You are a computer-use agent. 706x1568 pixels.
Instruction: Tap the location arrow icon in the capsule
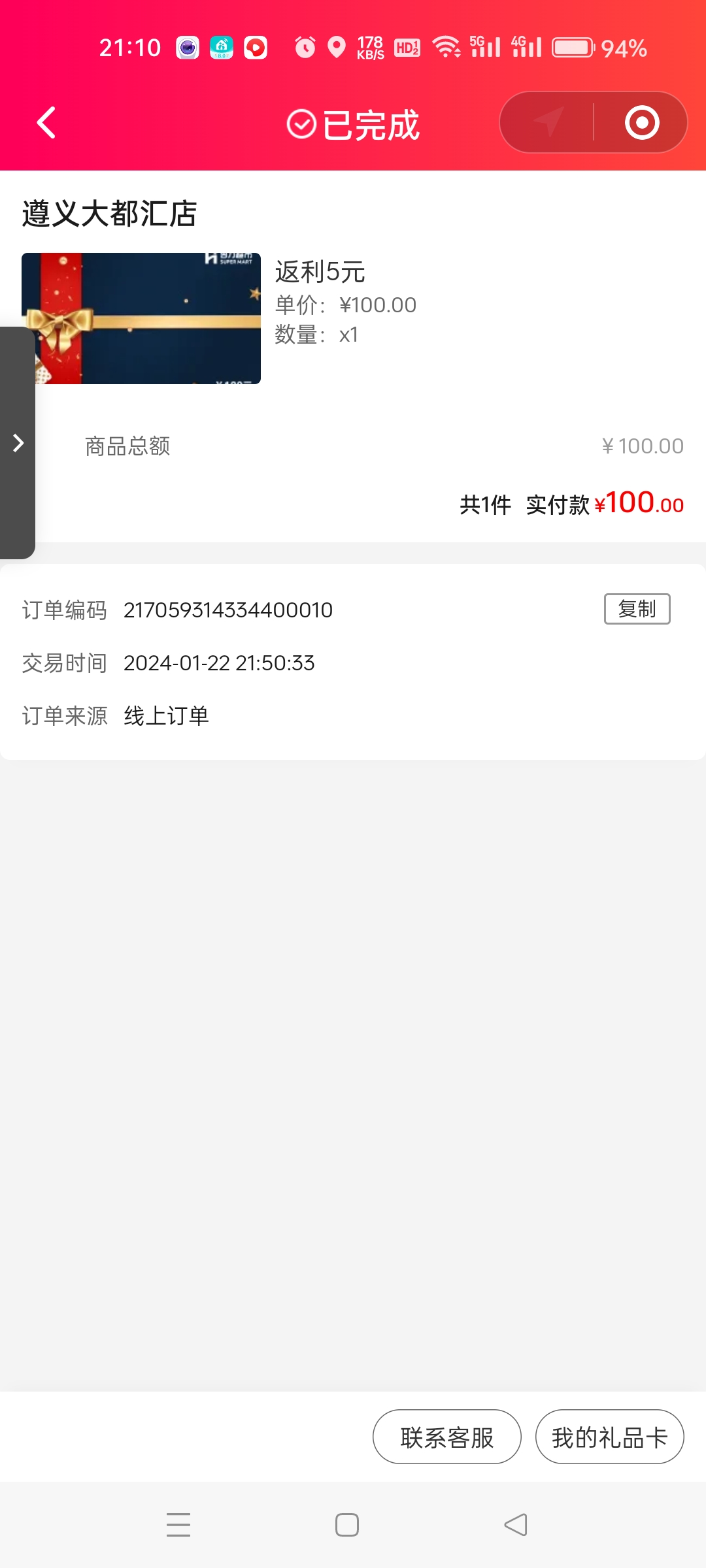pyautogui.click(x=548, y=122)
